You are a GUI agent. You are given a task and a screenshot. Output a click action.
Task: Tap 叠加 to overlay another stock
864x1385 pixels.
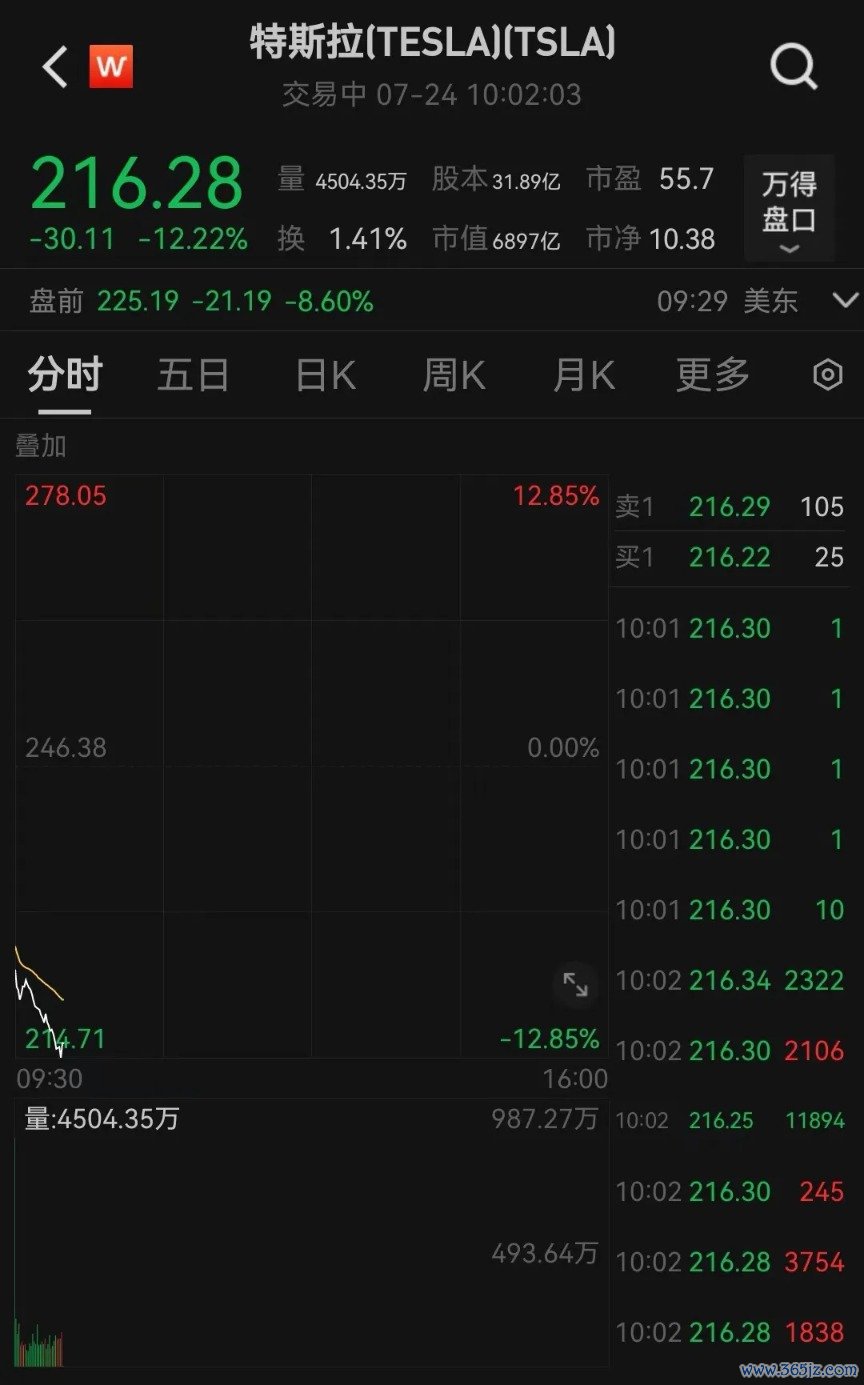[40, 446]
